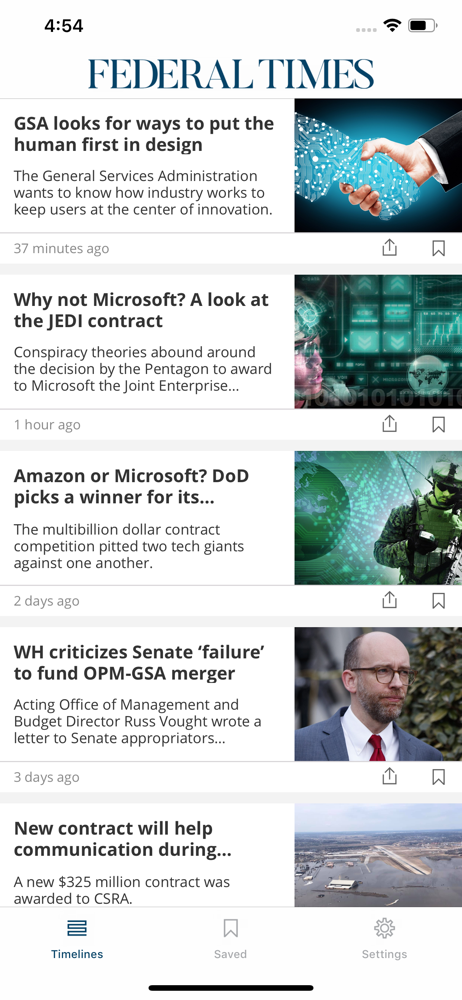This screenshot has height=1000, width=462.
Task: Open WH criticizes Senate 'failure' article
Action: click(231, 694)
